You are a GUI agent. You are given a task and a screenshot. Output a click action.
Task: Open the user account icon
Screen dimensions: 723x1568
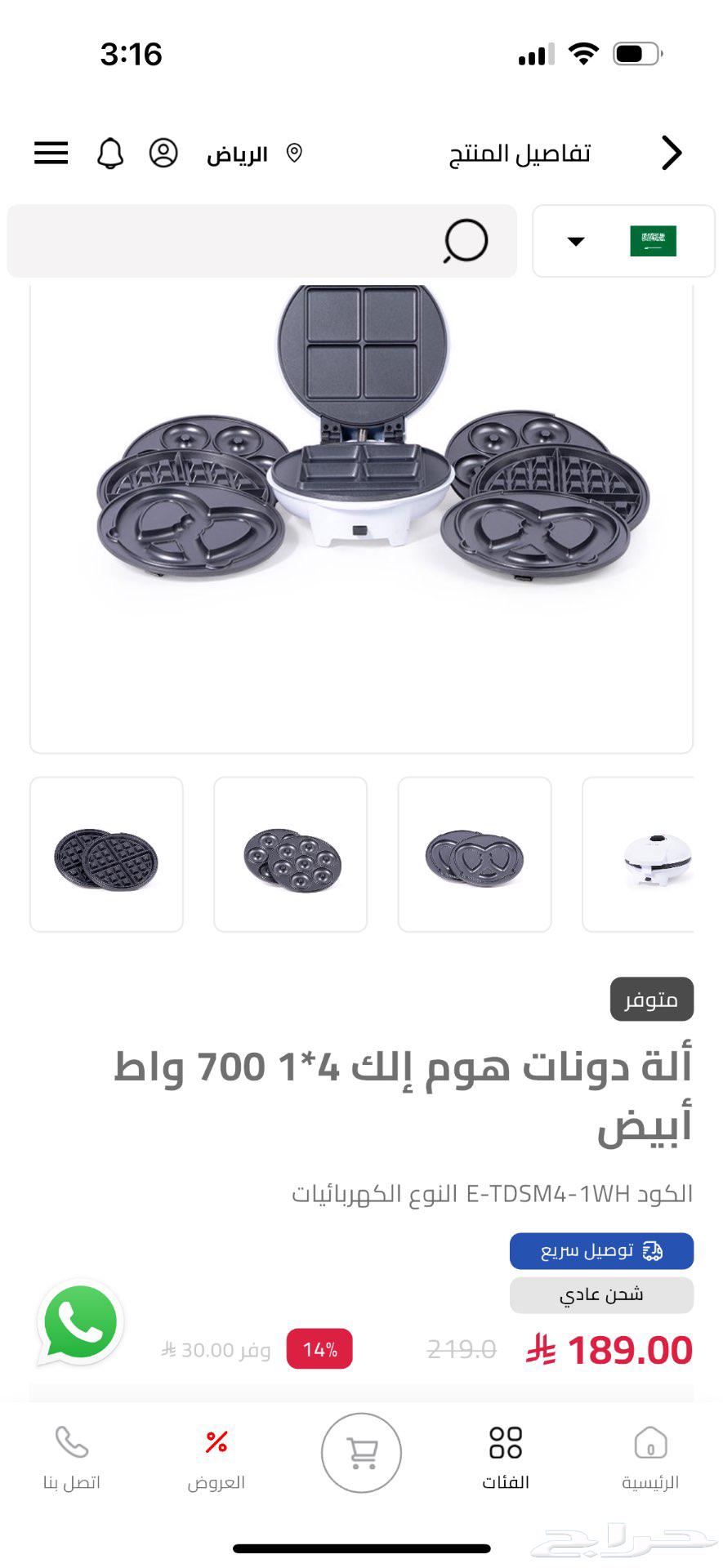click(x=163, y=153)
